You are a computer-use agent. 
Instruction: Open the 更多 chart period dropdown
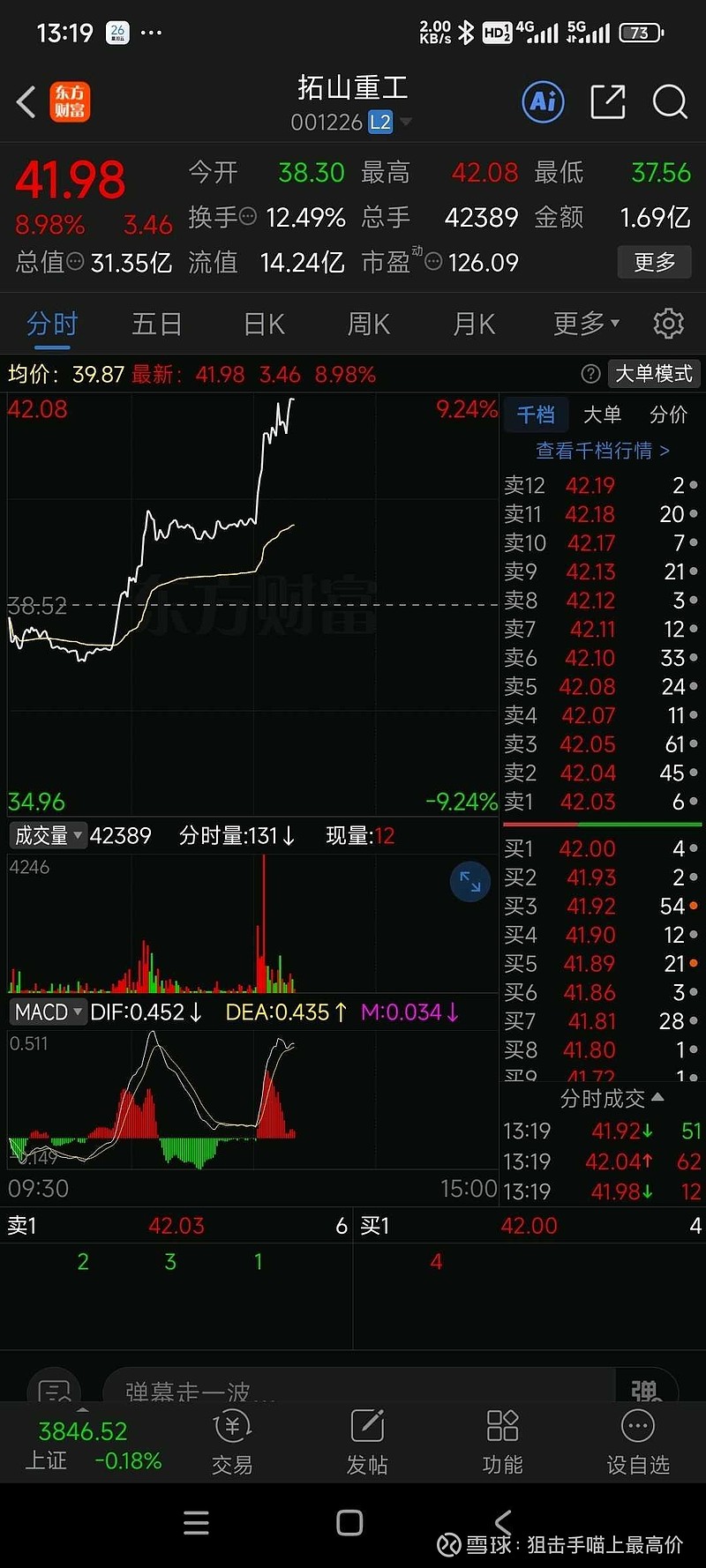tap(584, 324)
